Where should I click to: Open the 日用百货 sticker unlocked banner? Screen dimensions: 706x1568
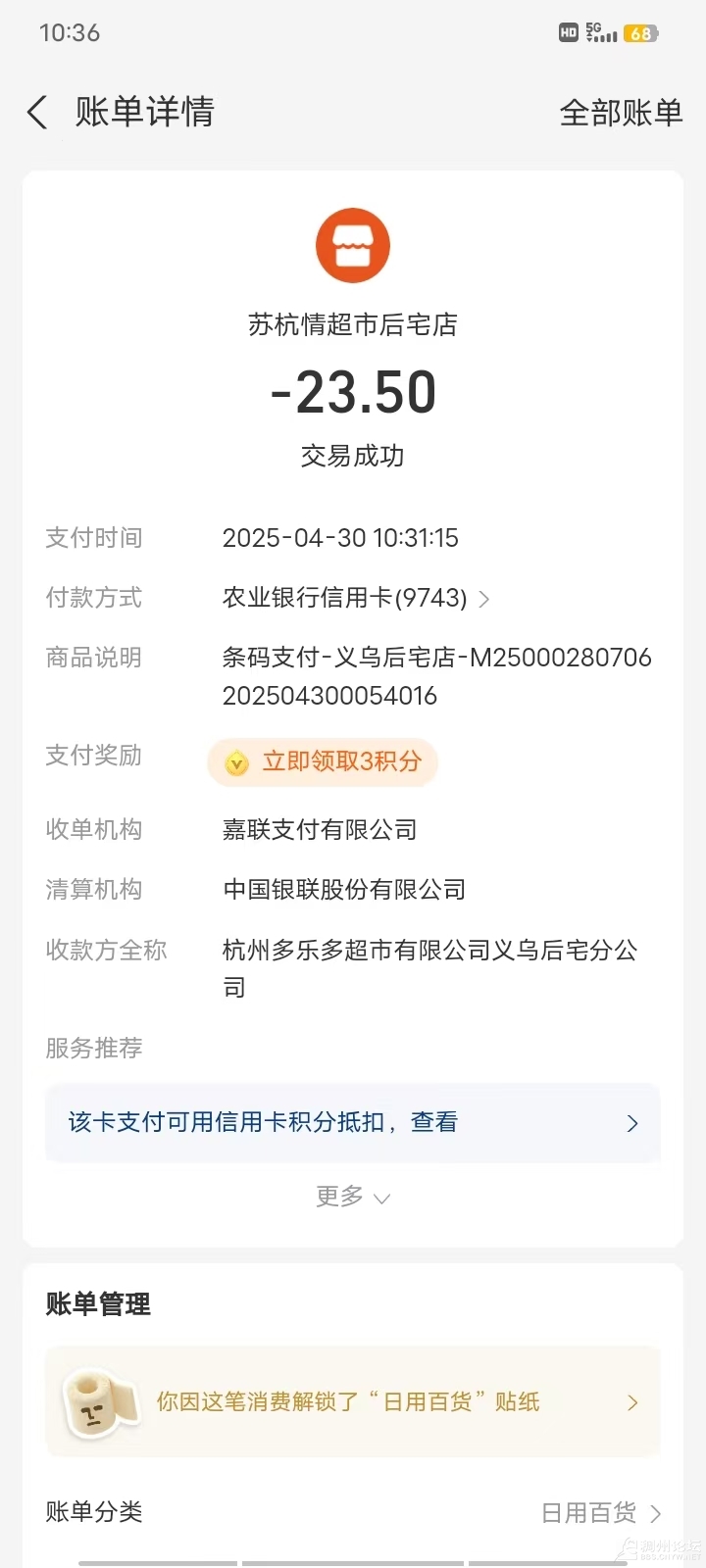(x=353, y=1401)
